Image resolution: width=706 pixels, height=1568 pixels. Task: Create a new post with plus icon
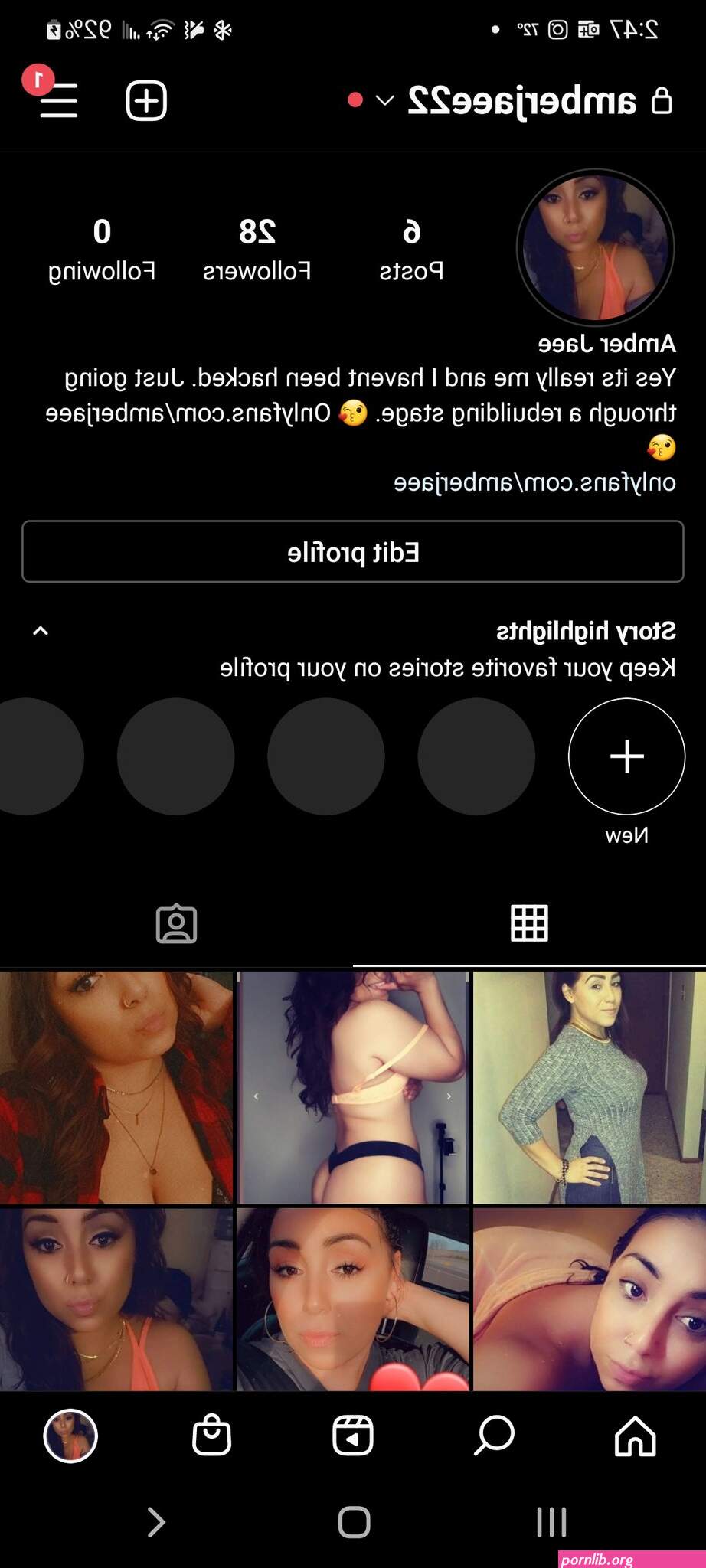pyautogui.click(x=146, y=100)
